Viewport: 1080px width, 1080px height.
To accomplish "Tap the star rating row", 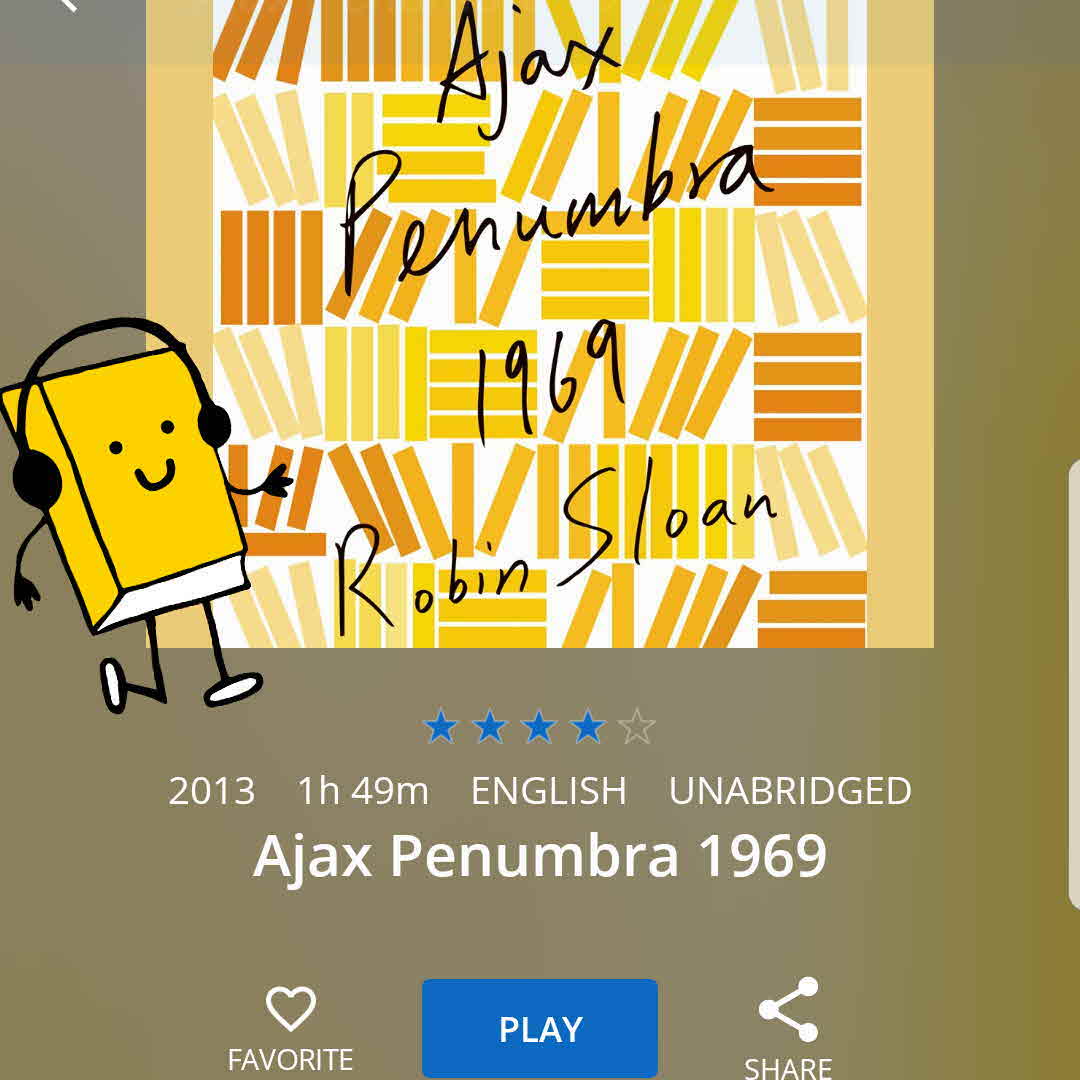I will (539, 727).
